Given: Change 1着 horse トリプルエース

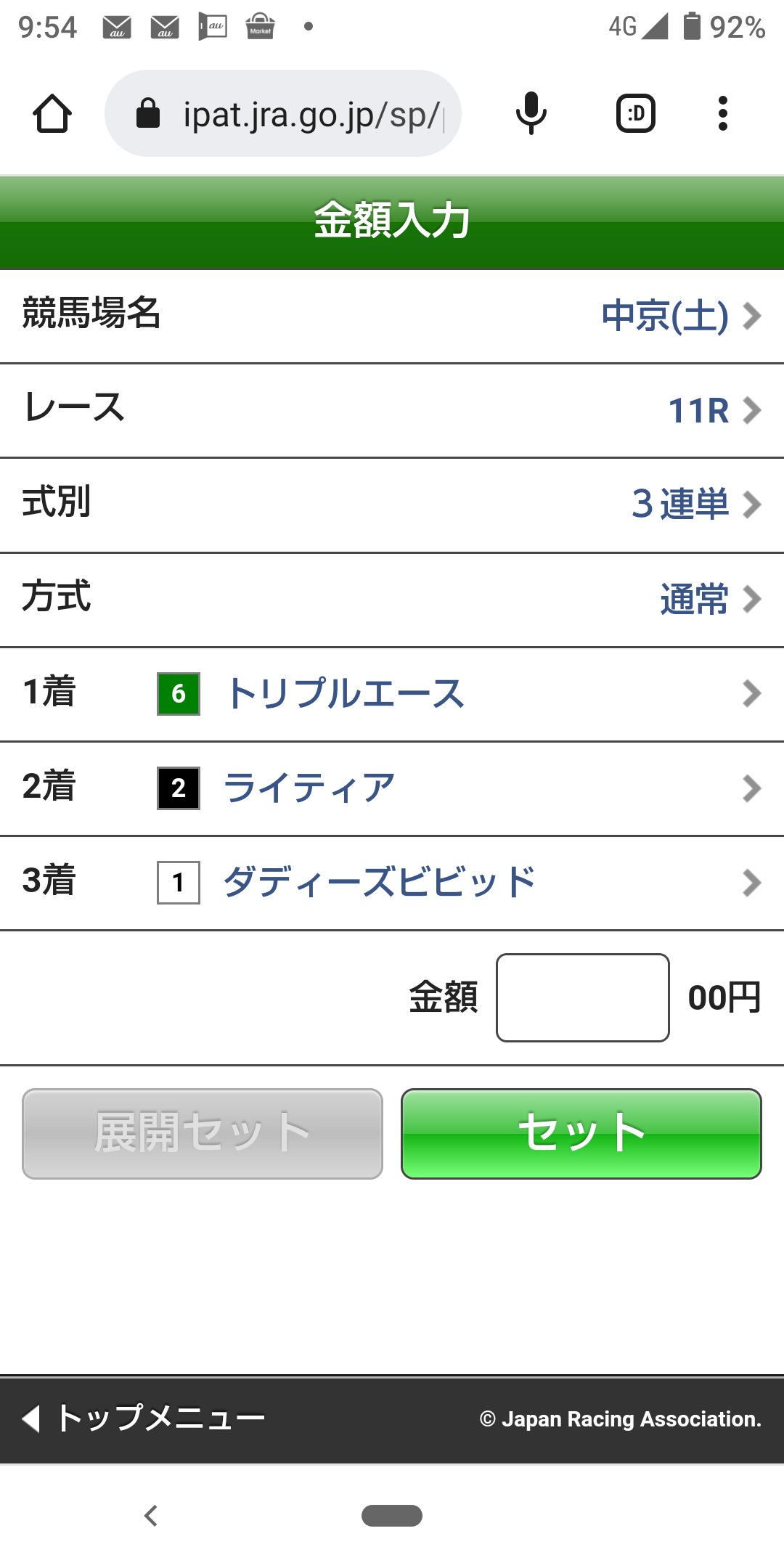Looking at the screenshot, I should click(x=392, y=694).
